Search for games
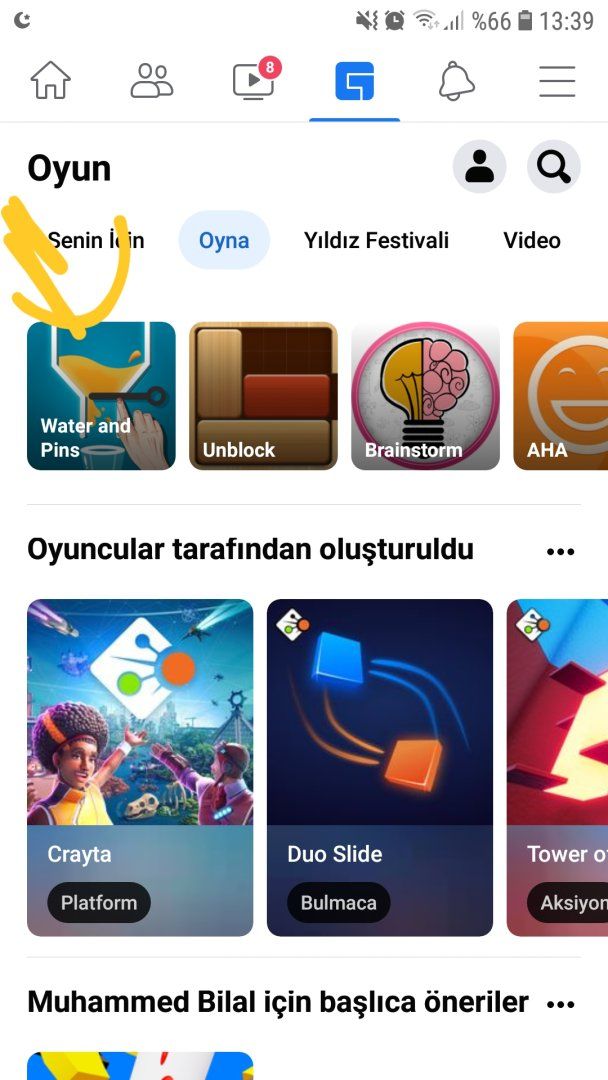Image resolution: width=608 pixels, height=1080 pixels. tap(553, 167)
